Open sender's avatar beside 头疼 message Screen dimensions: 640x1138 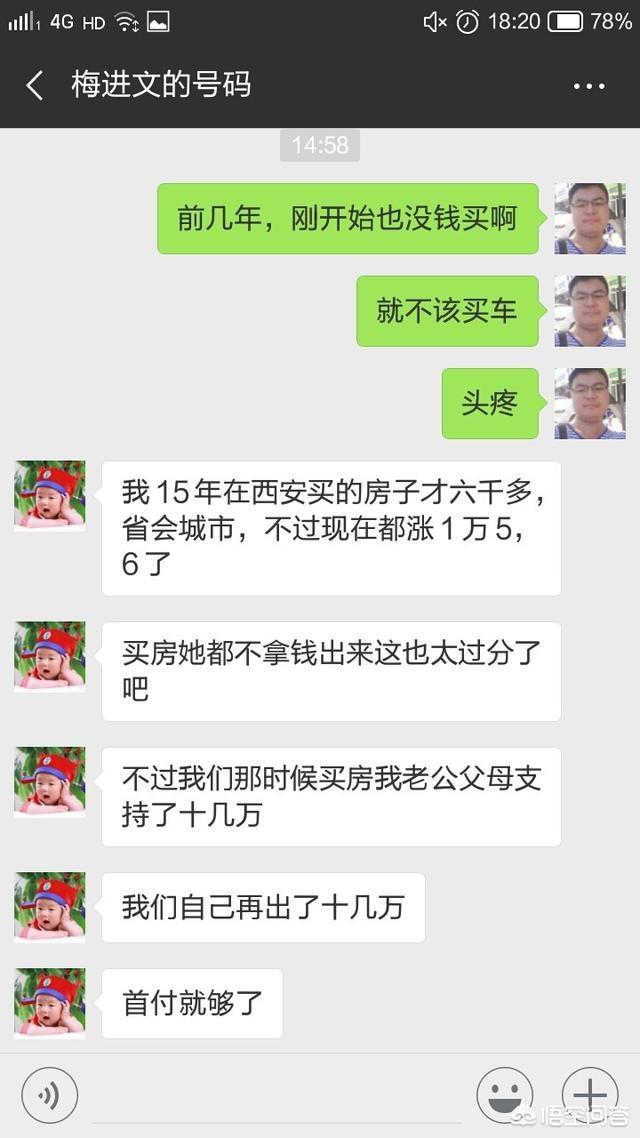click(590, 404)
